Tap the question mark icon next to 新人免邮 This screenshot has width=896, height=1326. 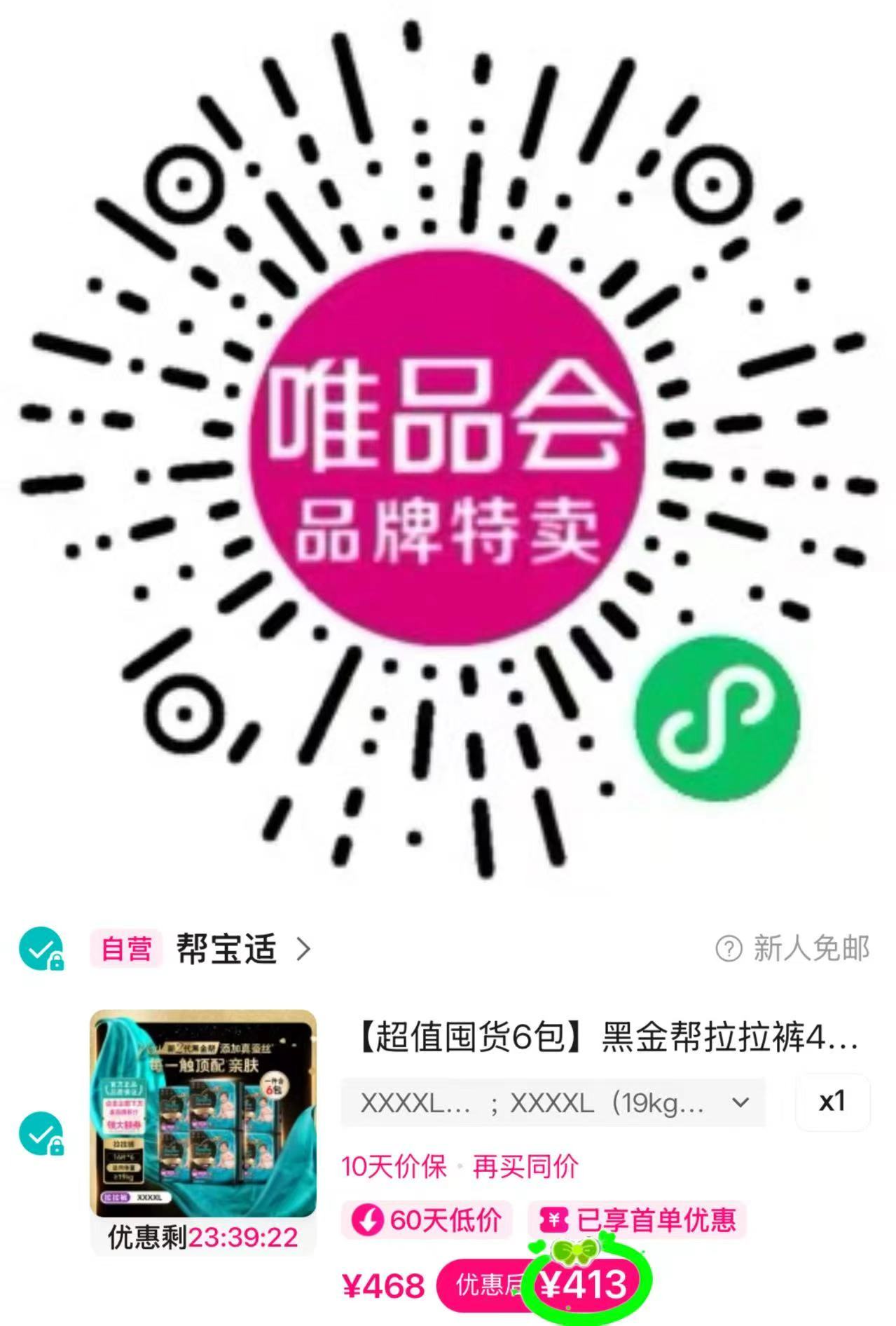pyautogui.click(x=729, y=947)
